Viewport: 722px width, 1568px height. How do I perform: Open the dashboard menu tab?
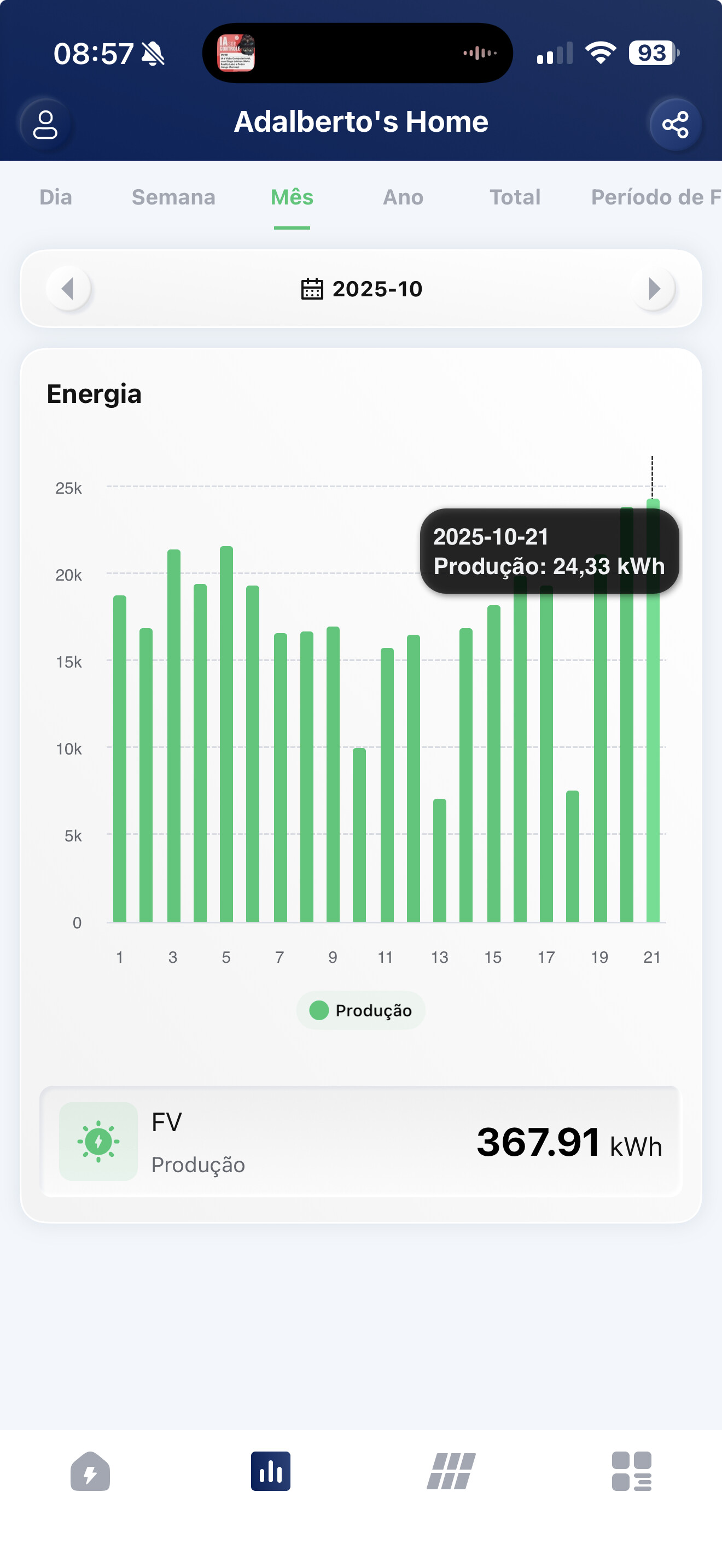pos(631,1471)
